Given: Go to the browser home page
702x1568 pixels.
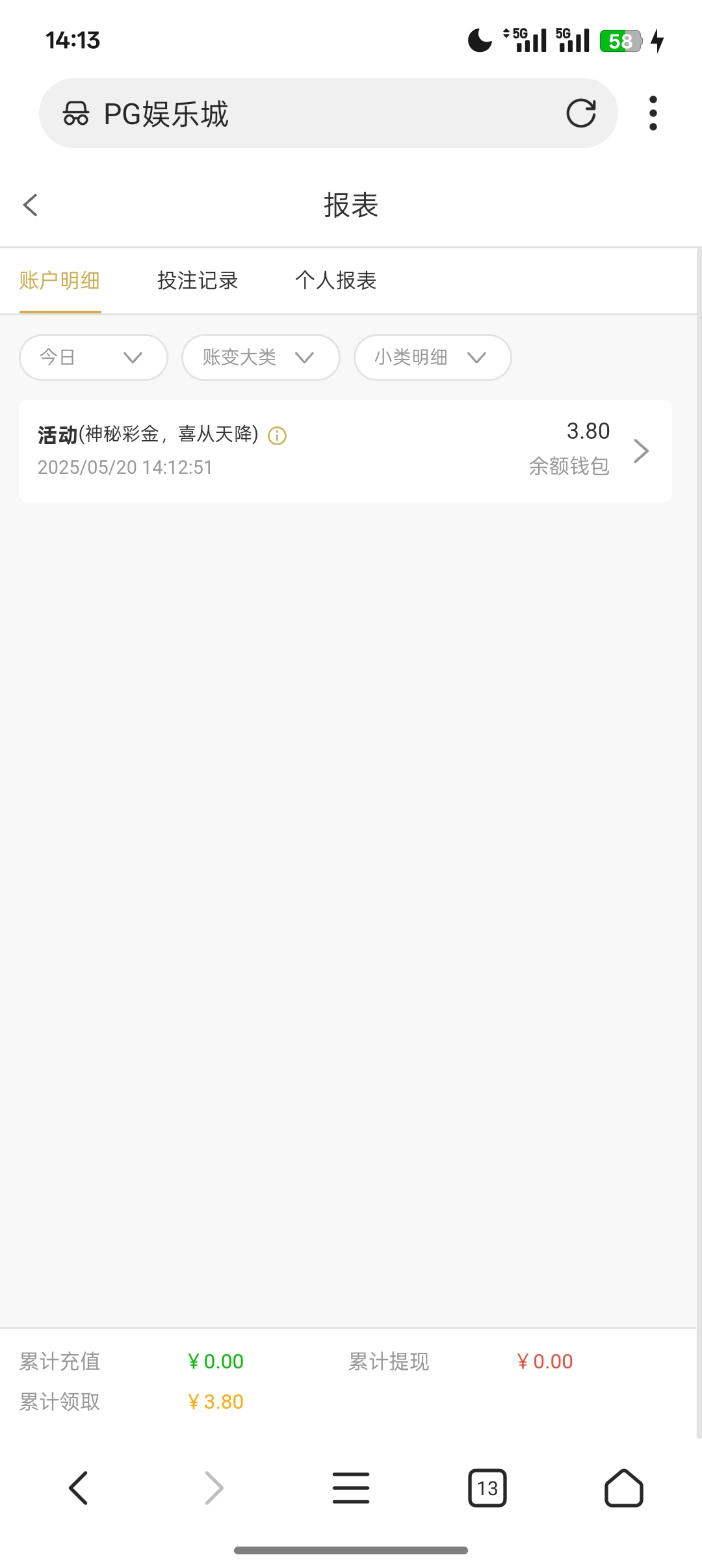Looking at the screenshot, I should pyautogui.click(x=623, y=1488).
